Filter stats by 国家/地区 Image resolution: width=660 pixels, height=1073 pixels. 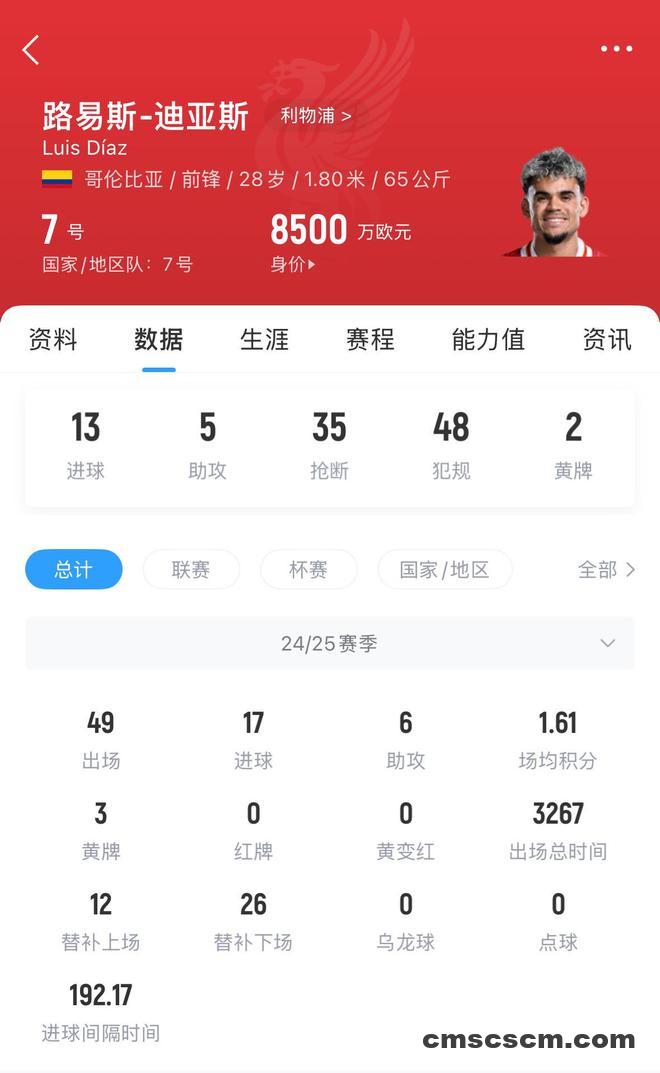click(x=444, y=569)
